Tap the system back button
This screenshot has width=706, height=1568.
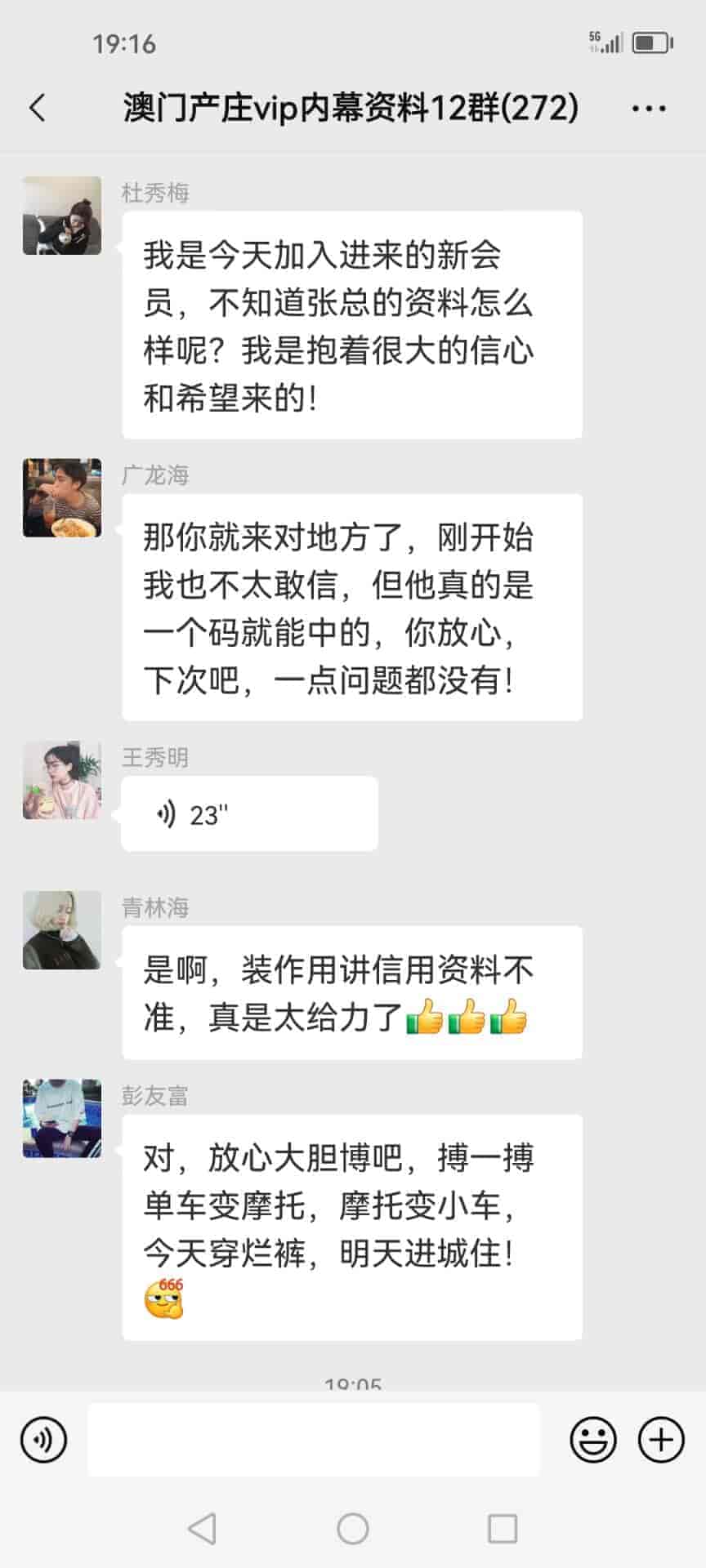202,1529
